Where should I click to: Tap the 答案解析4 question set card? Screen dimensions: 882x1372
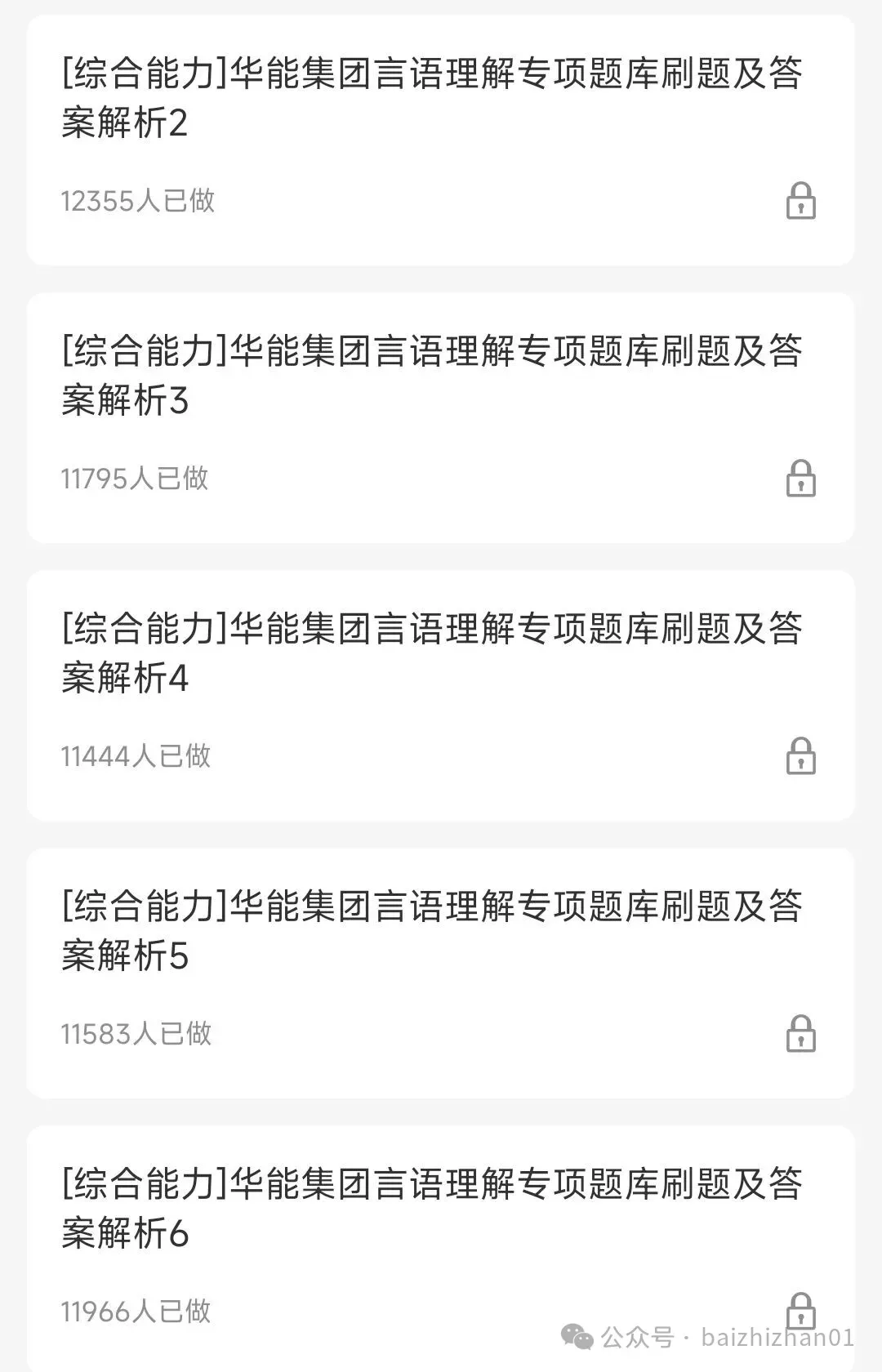pos(433,653)
